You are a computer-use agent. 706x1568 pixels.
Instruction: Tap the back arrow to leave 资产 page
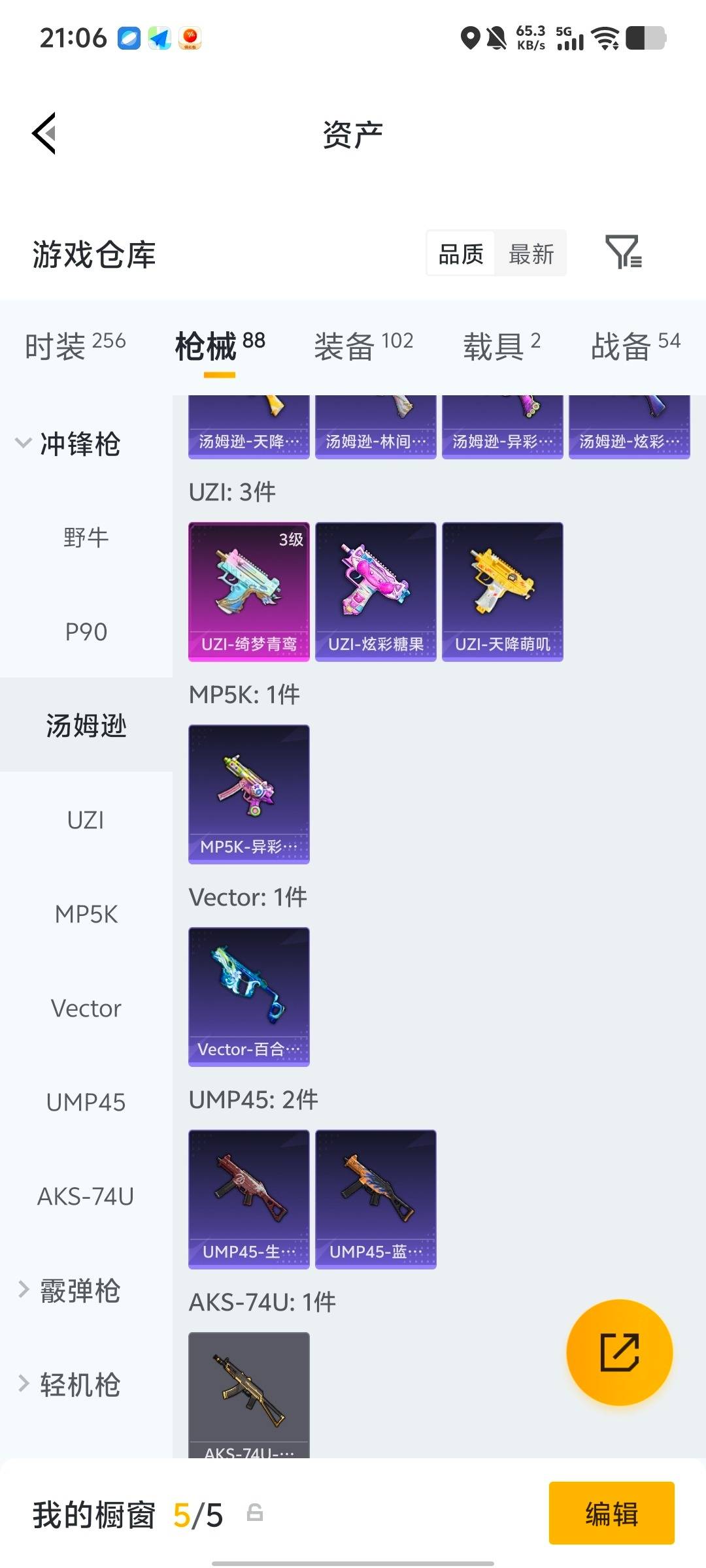click(43, 134)
